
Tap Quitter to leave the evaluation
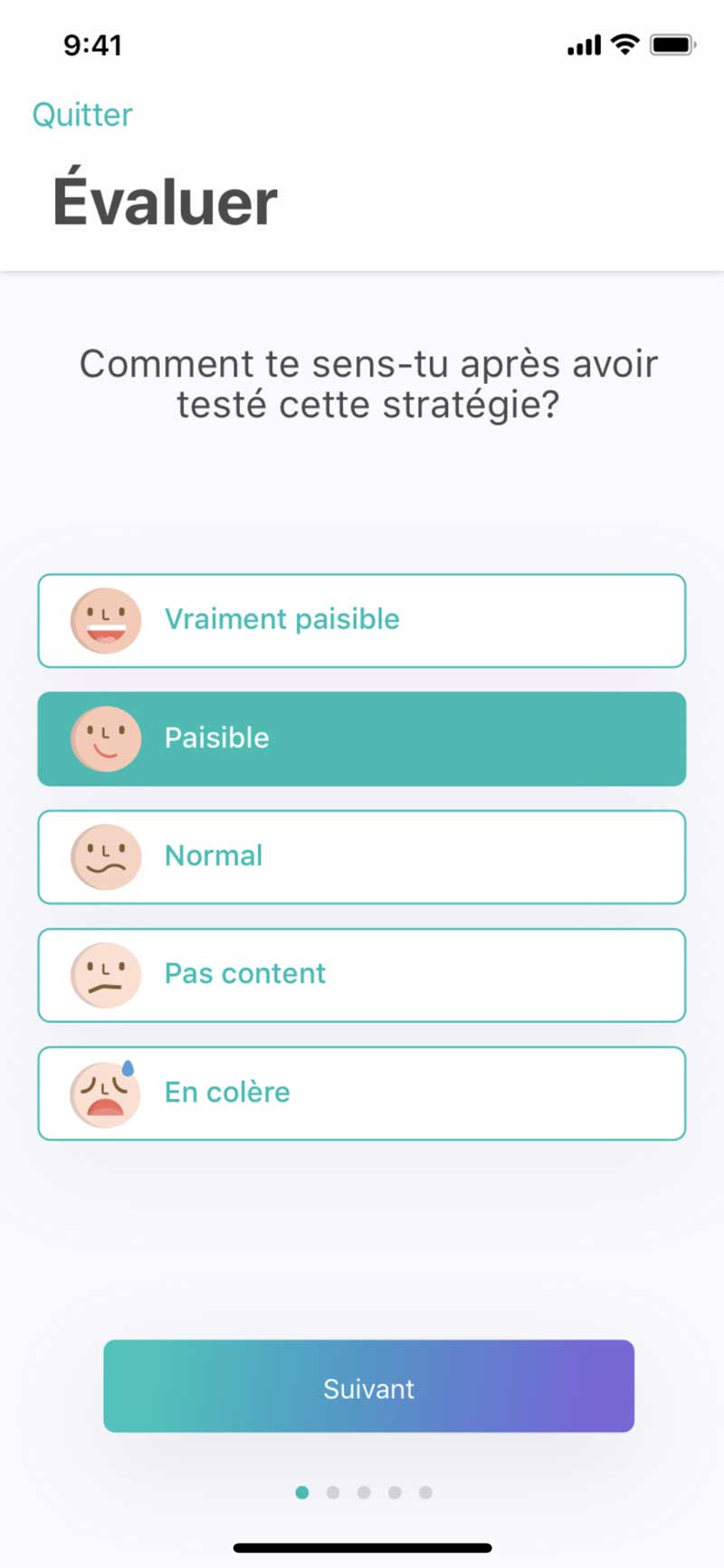point(82,115)
